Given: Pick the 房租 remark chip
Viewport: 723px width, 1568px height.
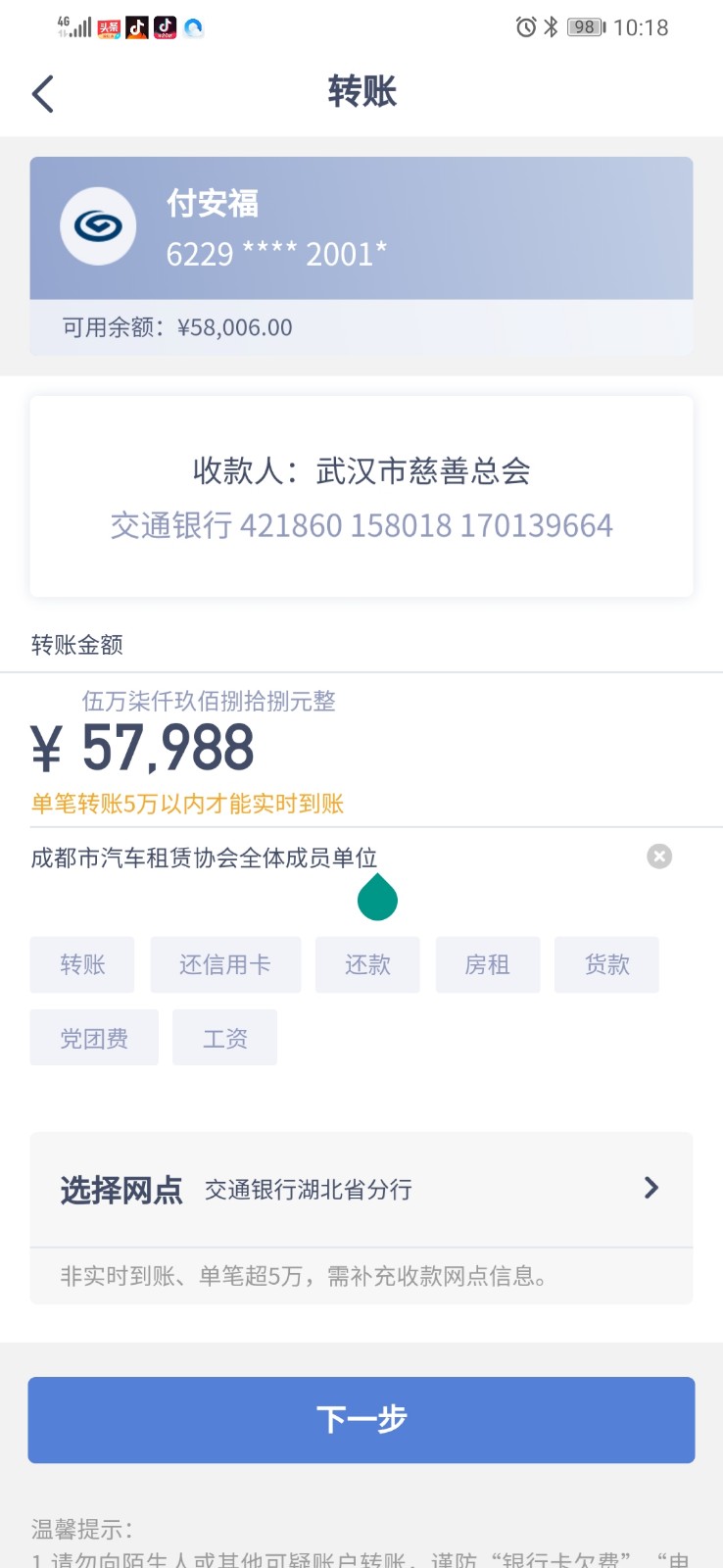Looking at the screenshot, I should point(487,964).
